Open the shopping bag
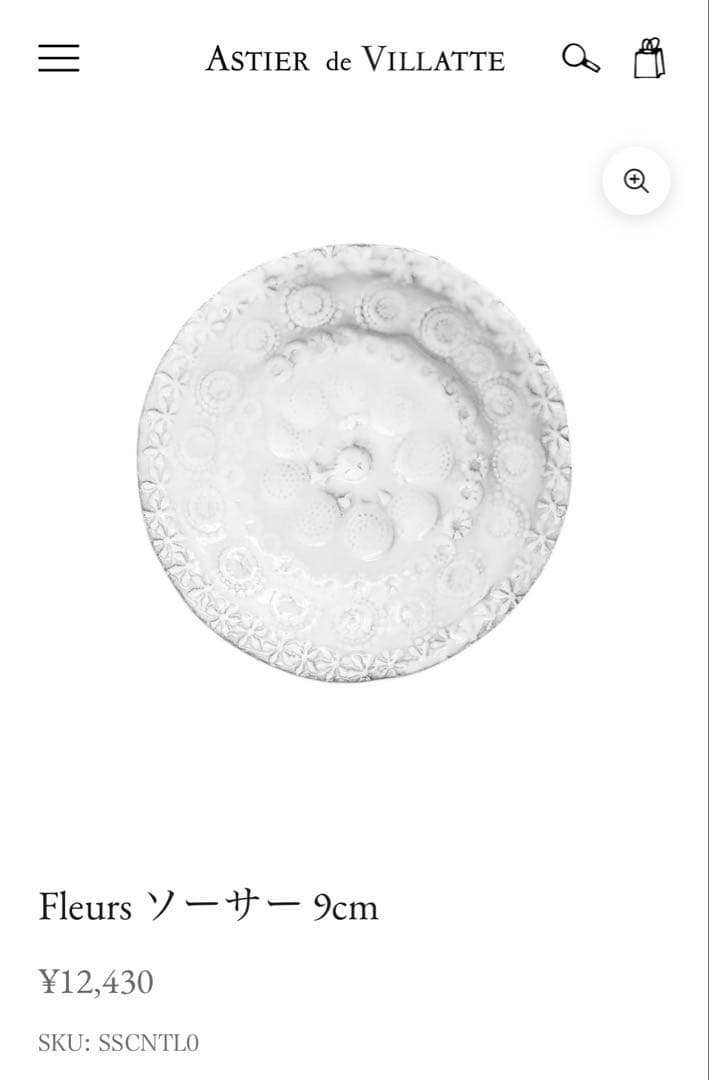Screen dimensions: 709x1080 649,58
